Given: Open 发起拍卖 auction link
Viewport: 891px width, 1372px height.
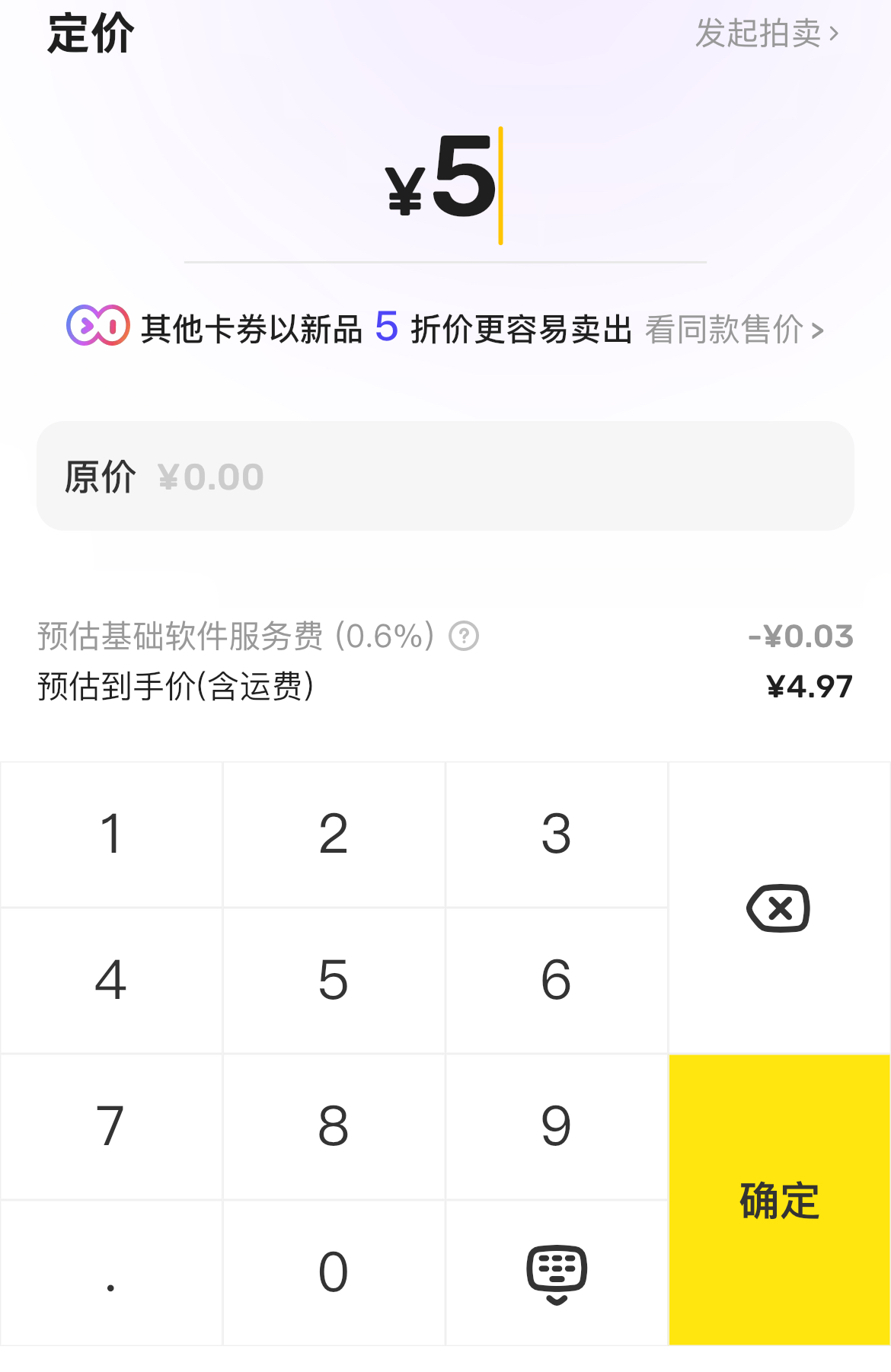Looking at the screenshot, I should [766, 34].
